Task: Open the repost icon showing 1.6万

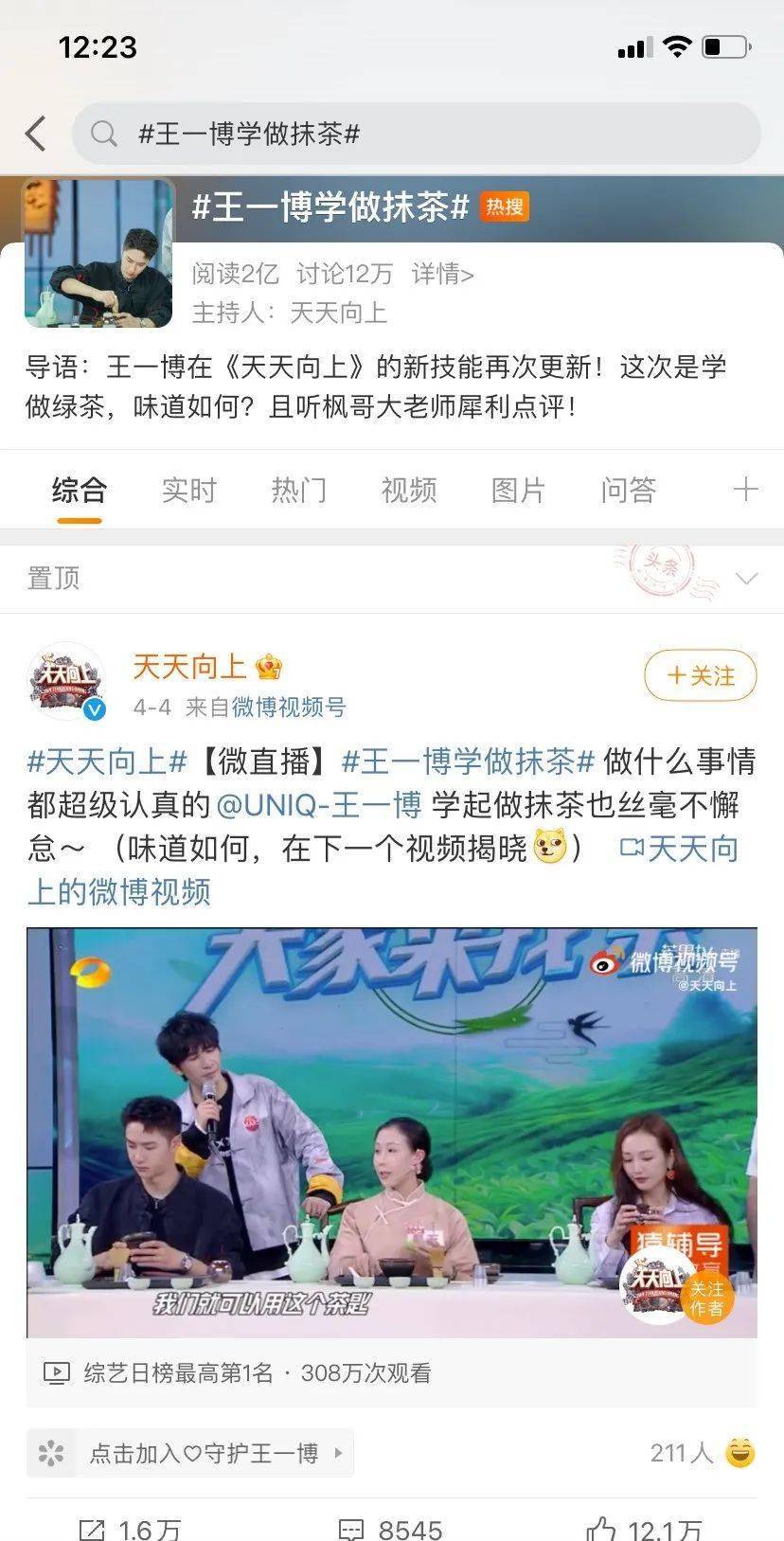Action: click(x=90, y=1523)
